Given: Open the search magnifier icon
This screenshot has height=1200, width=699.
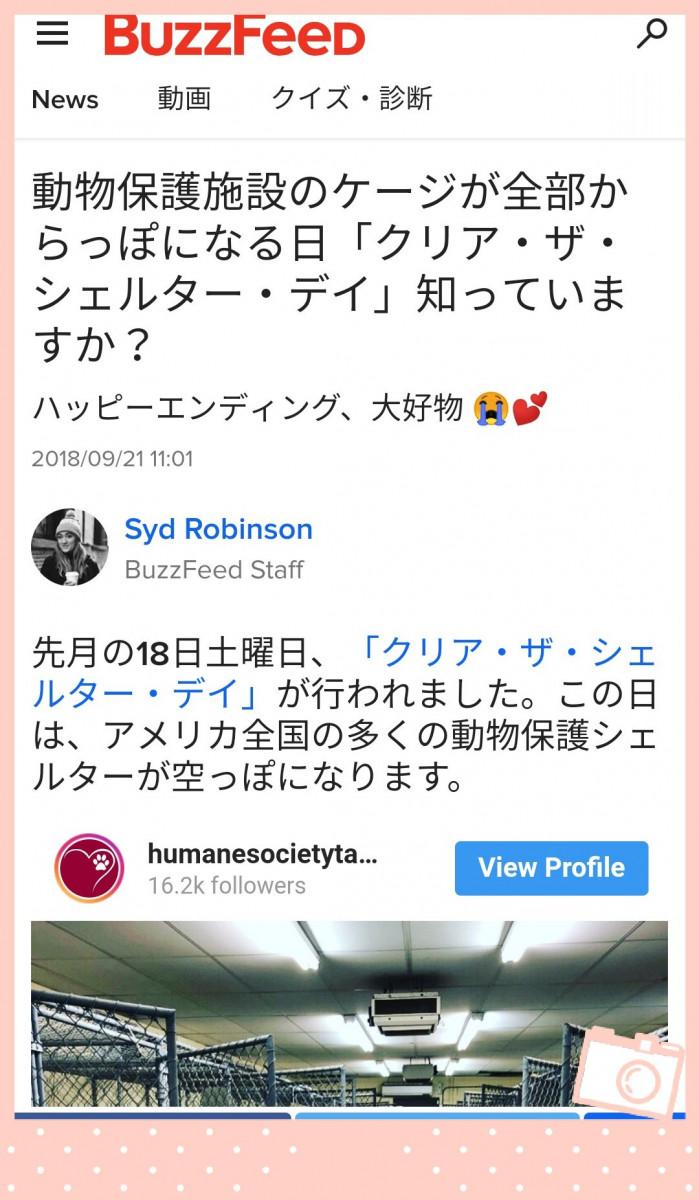Looking at the screenshot, I should [651, 34].
